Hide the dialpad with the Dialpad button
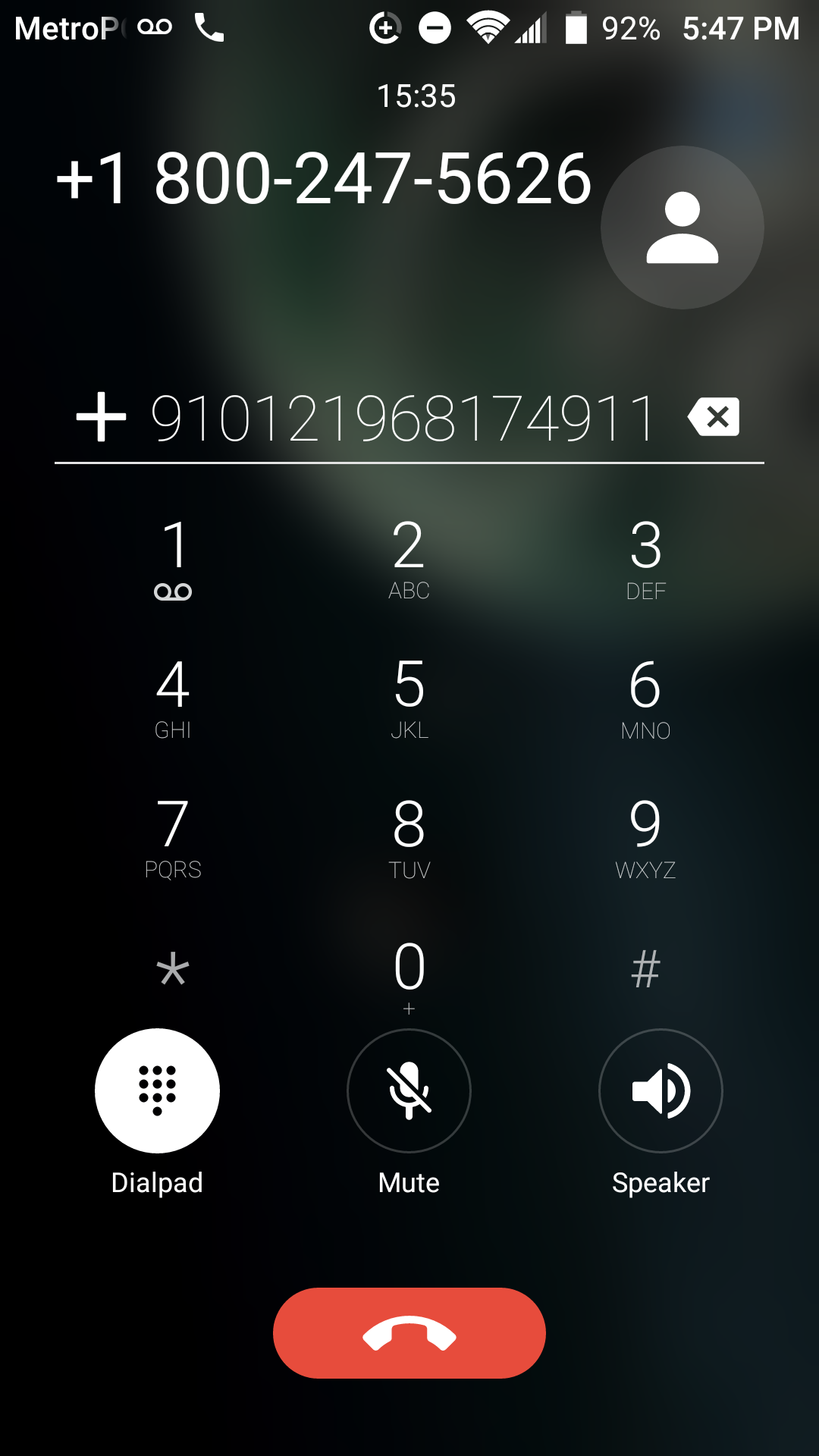The image size is (819, 1456). tap(157, 1090)
